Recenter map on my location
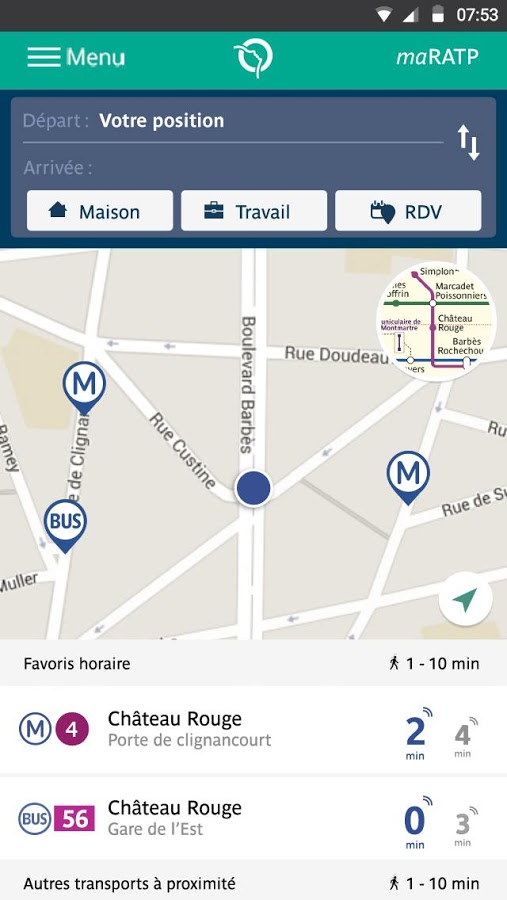The image size is (507, 900). click(465, 599)
